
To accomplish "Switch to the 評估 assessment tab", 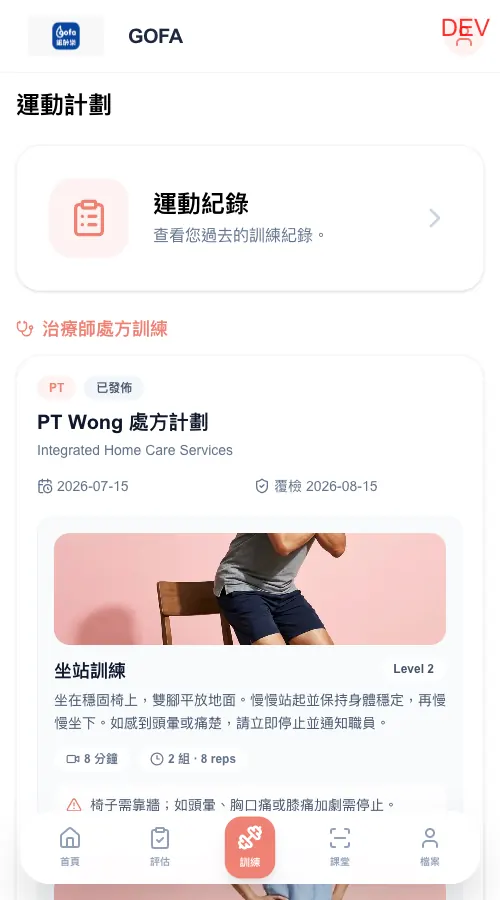I will pos(160,847).
